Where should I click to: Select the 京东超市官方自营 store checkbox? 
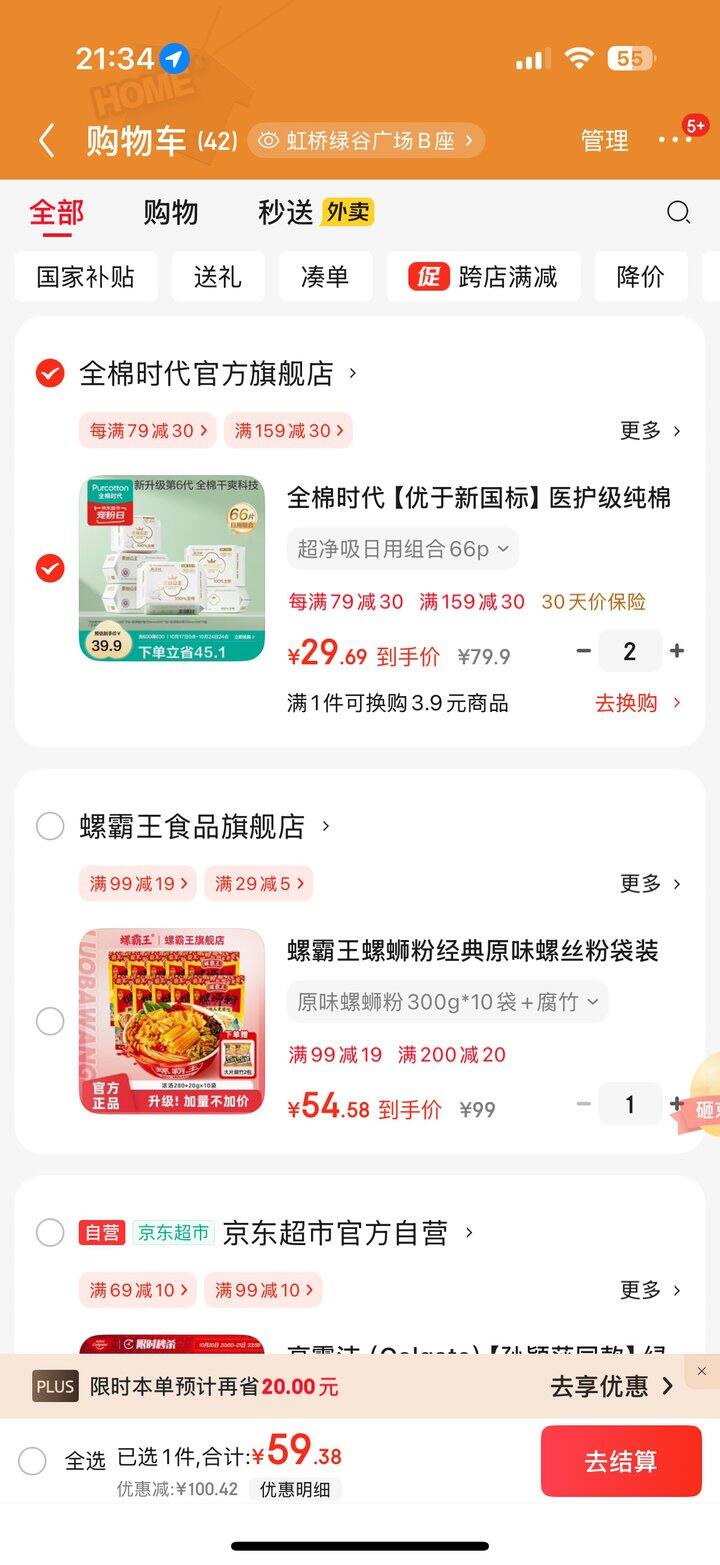pos(50,1232)
